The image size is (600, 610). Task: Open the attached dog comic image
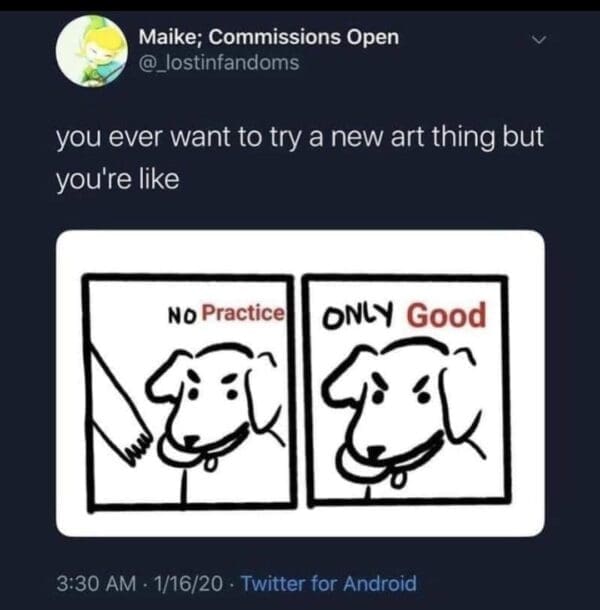pos(300,383)
